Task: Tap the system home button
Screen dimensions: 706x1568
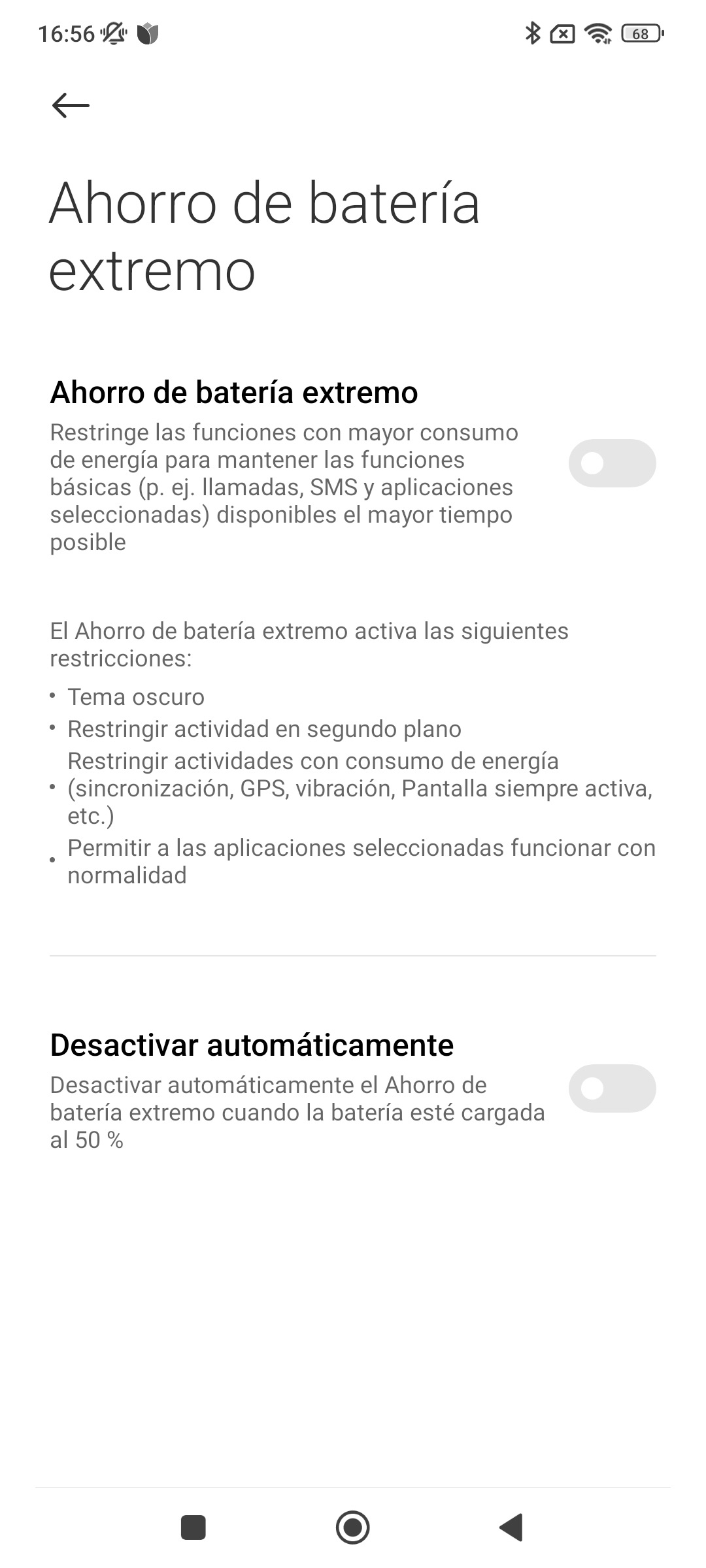Action: click(353, 1527)
